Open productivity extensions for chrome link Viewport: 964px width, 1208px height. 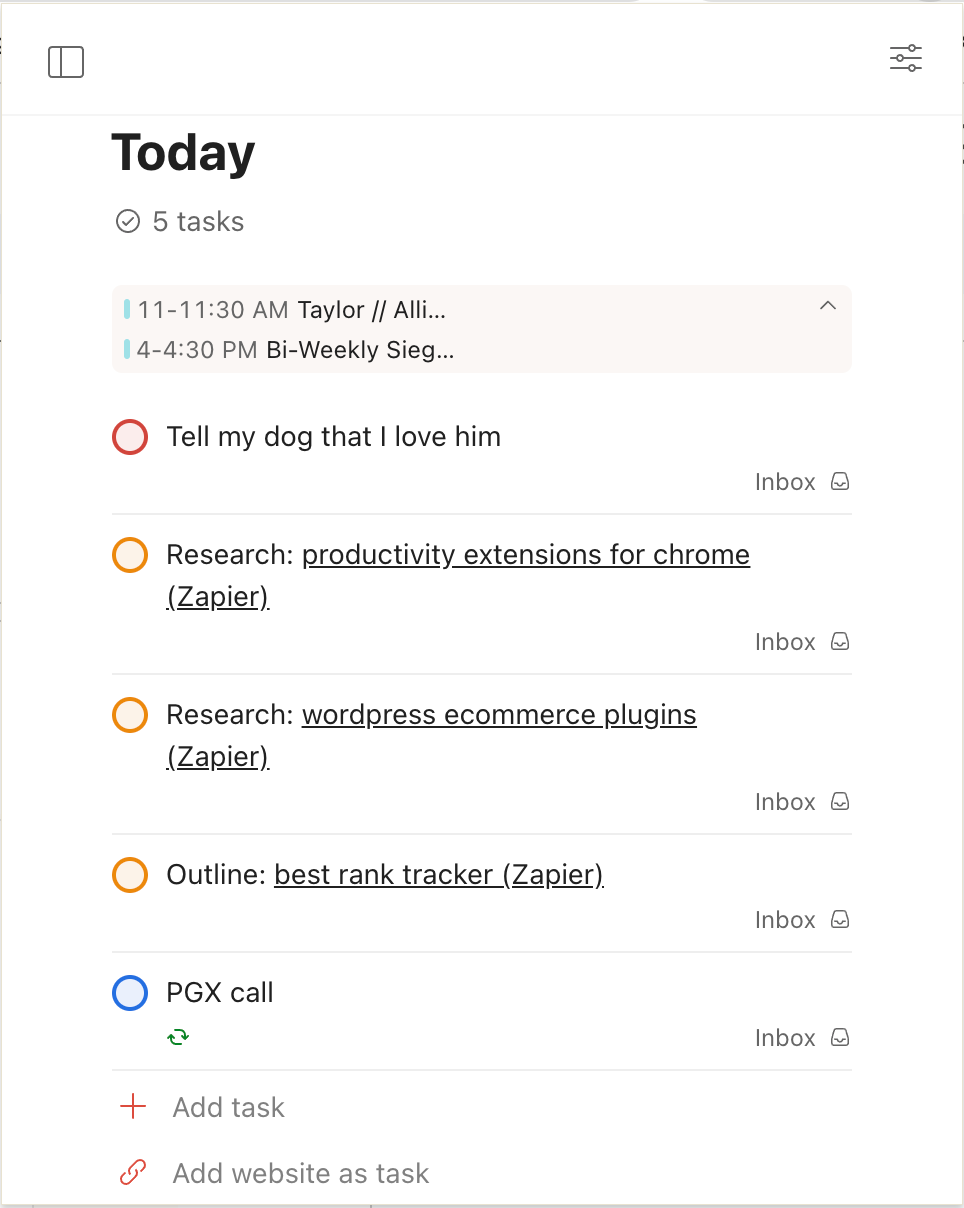click(x=526, y=555)
